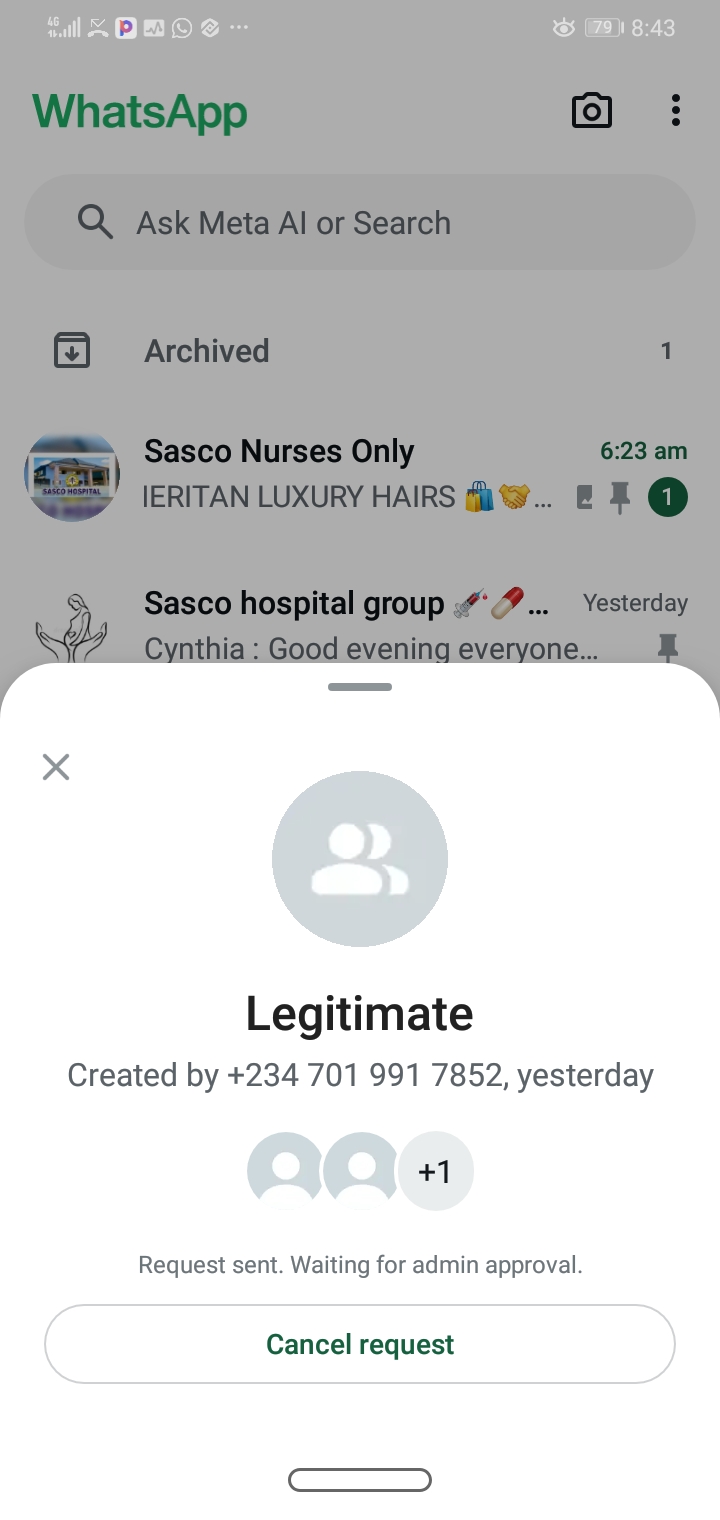Open the Sasco Nurses Only chat
This screenshot has width=720, height=1520.
pyautogui.click(x=360, y=474)
